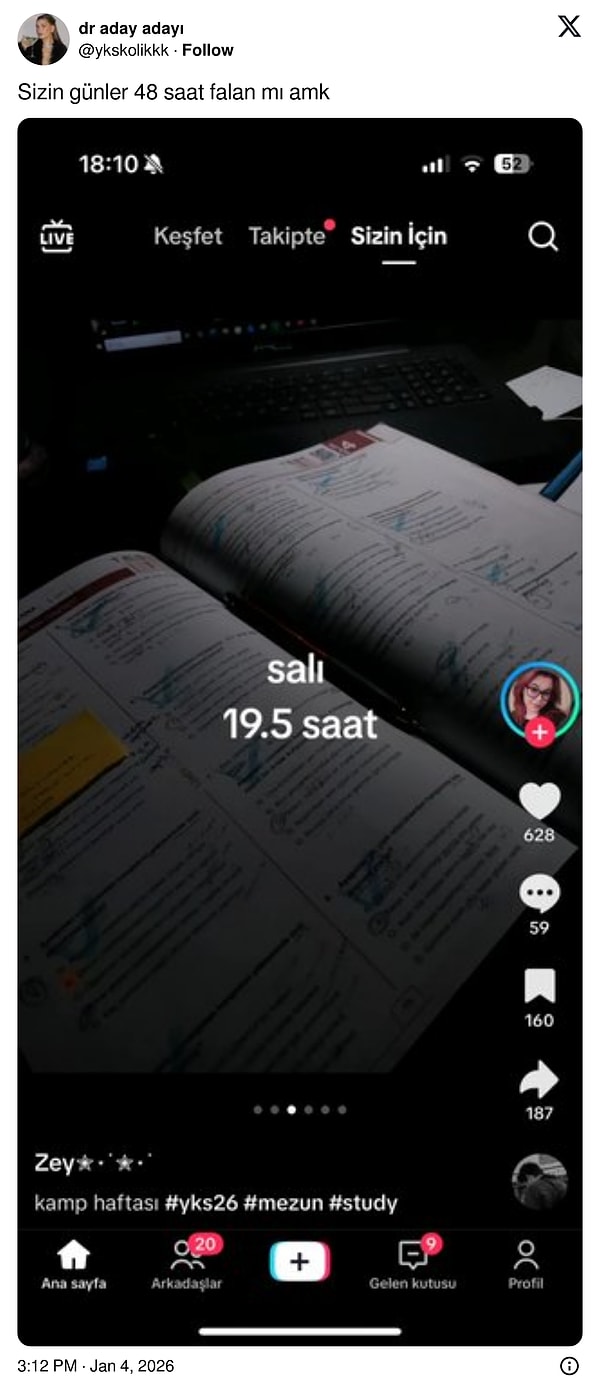Tap the info icon below the post

[569, 1366]
